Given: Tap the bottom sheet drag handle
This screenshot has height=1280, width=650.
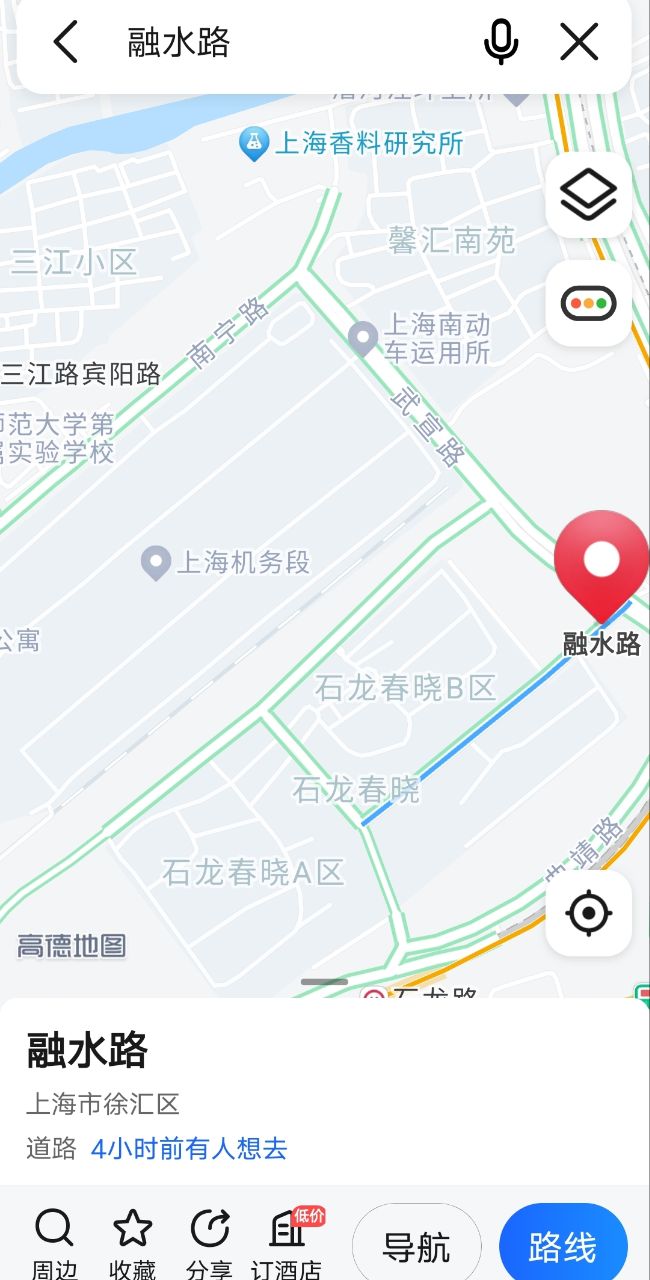Looking at the screenshot, I should (x=324, y=982).
